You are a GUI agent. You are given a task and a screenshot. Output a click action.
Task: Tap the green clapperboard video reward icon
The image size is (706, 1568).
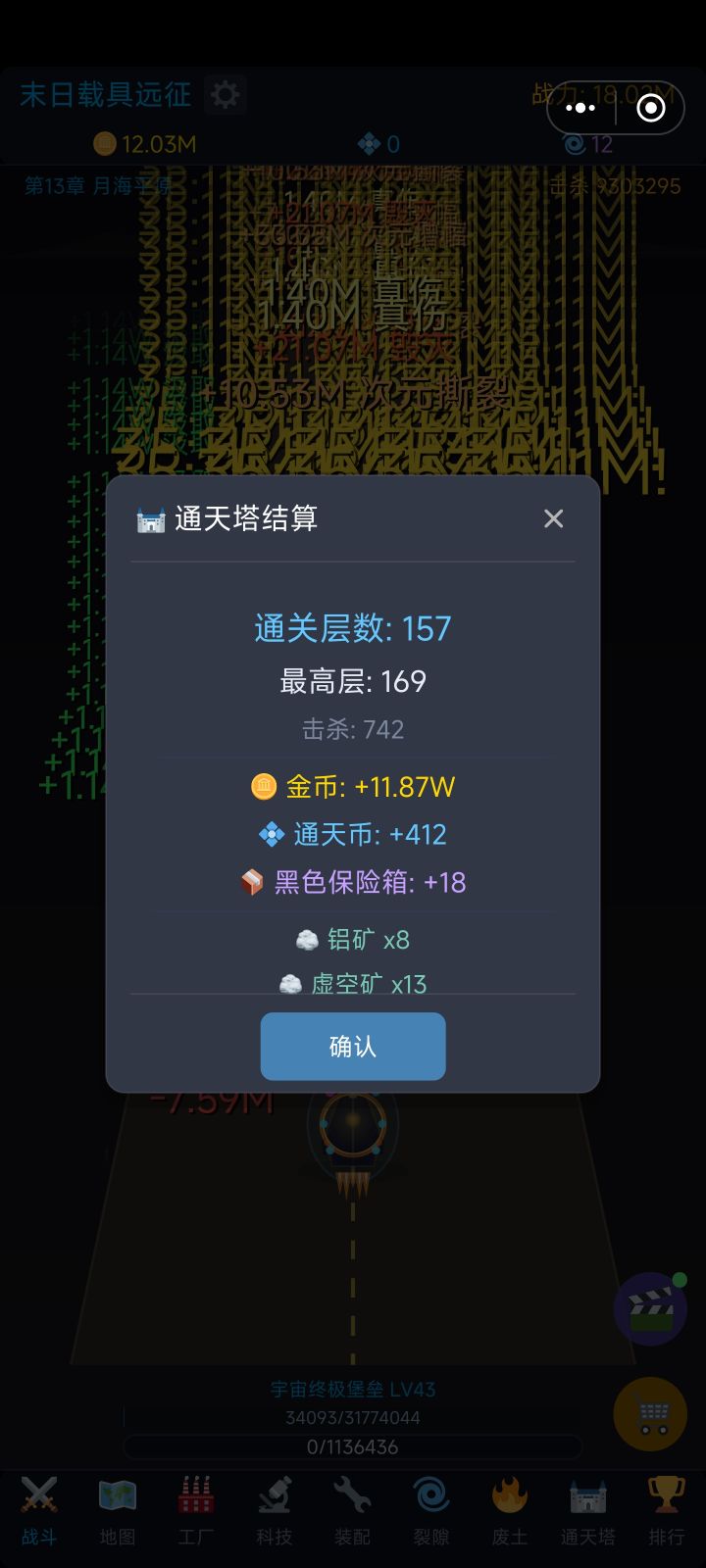click(649, 1309)
